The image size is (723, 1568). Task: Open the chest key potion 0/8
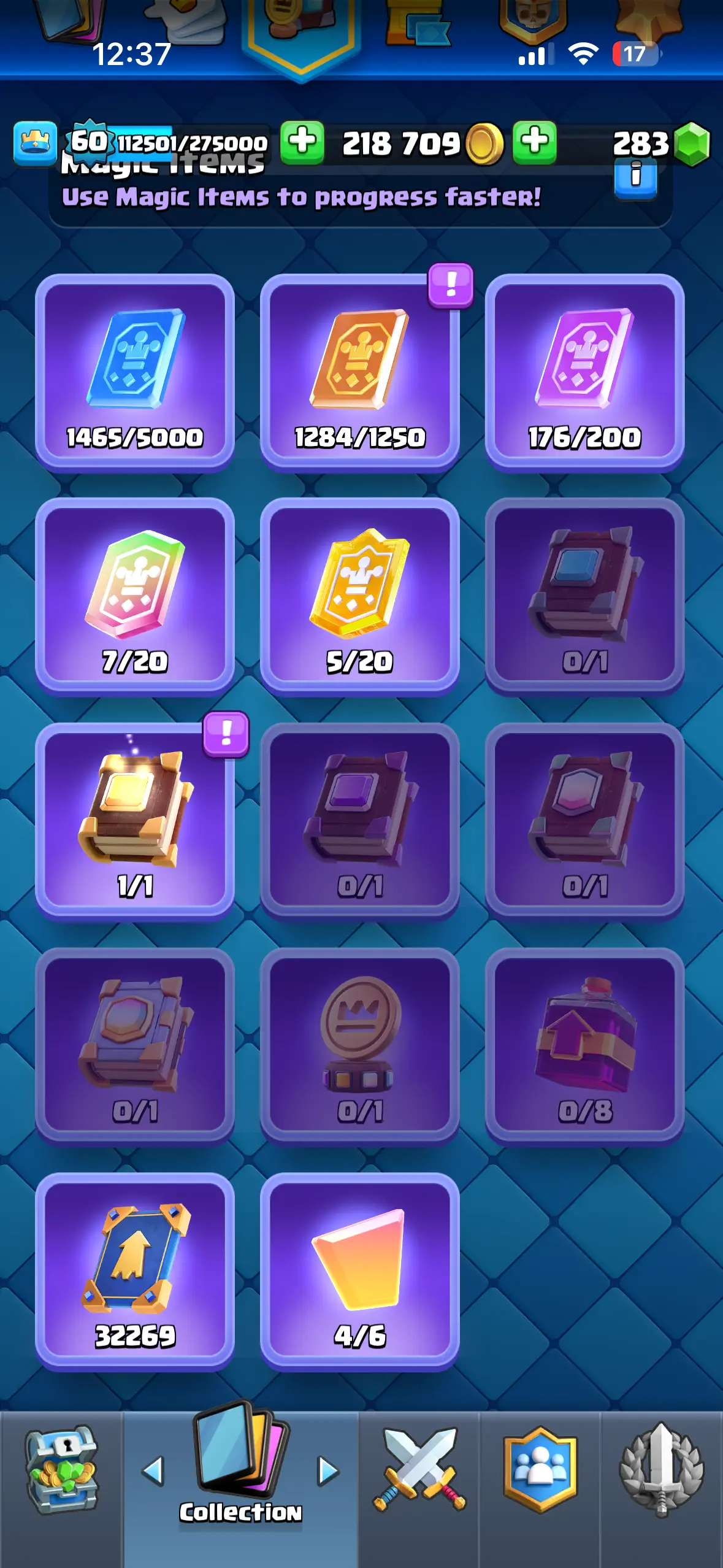pyautogui.click(x=584, y=1045)
